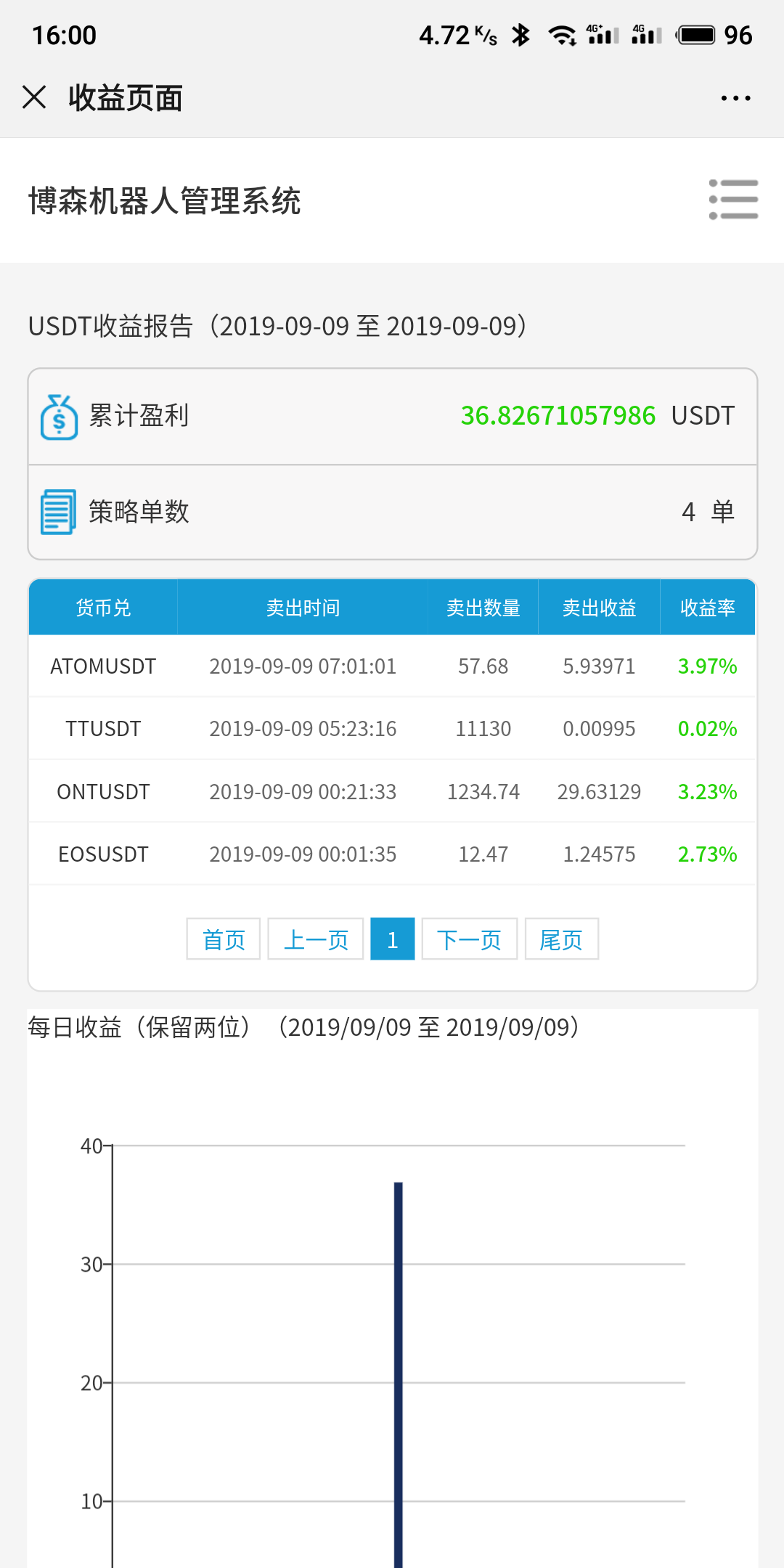
Task: Jump to 尾页 last page
Action: coord(562,939)
